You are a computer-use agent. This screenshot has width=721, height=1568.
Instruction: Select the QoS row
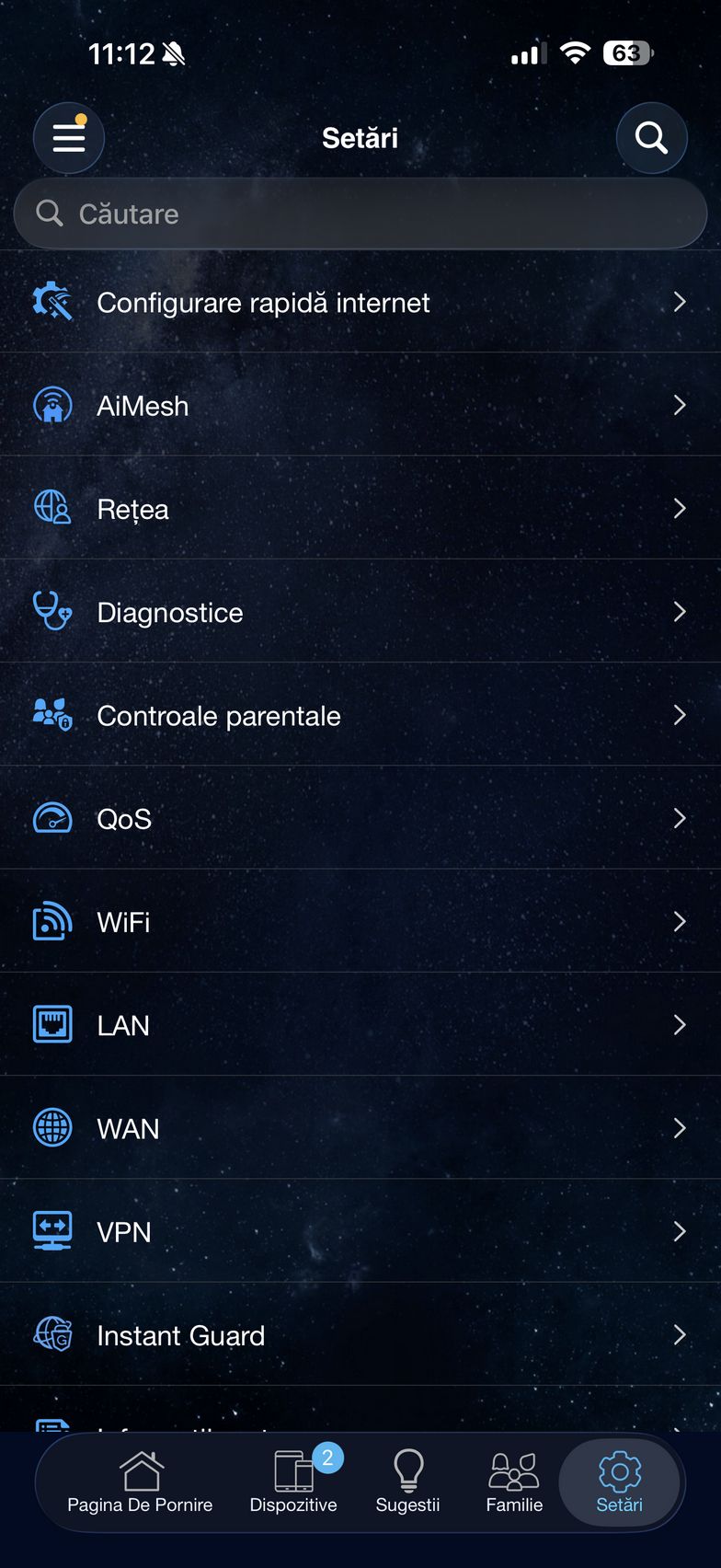point(359,818)
